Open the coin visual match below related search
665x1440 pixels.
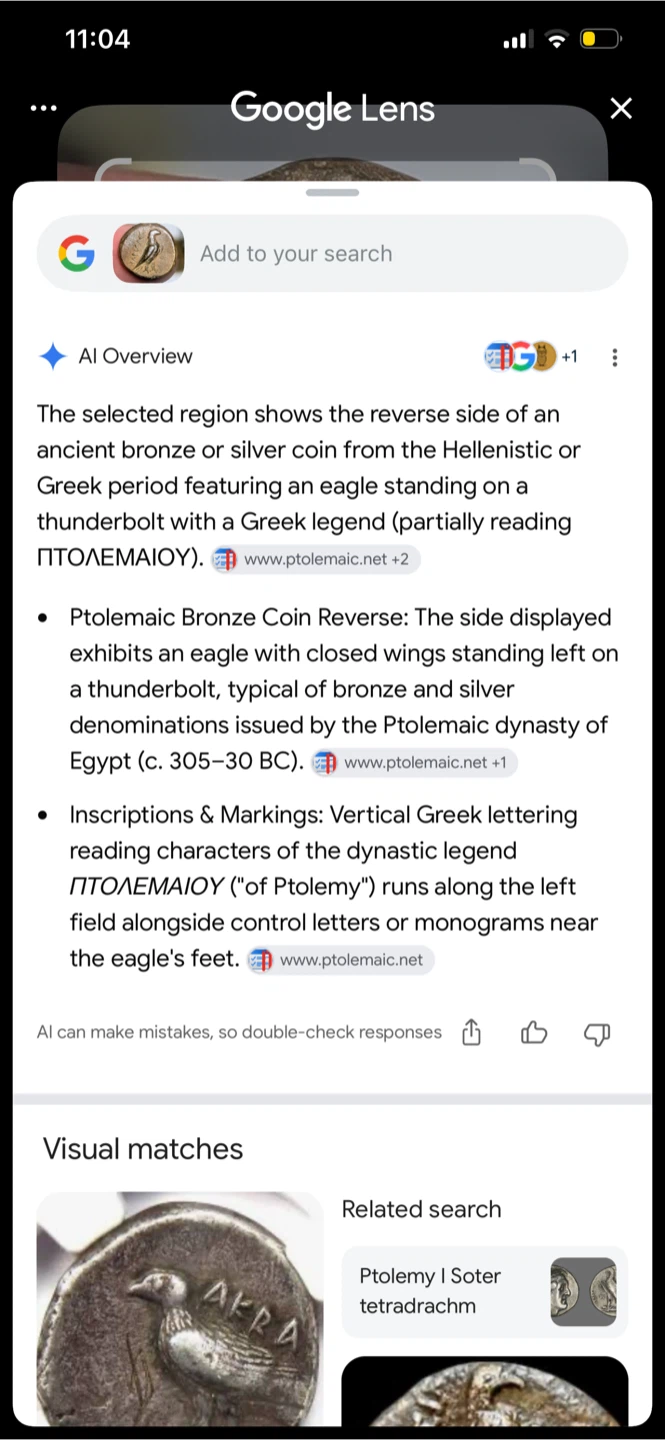(x=485, y=1391)
